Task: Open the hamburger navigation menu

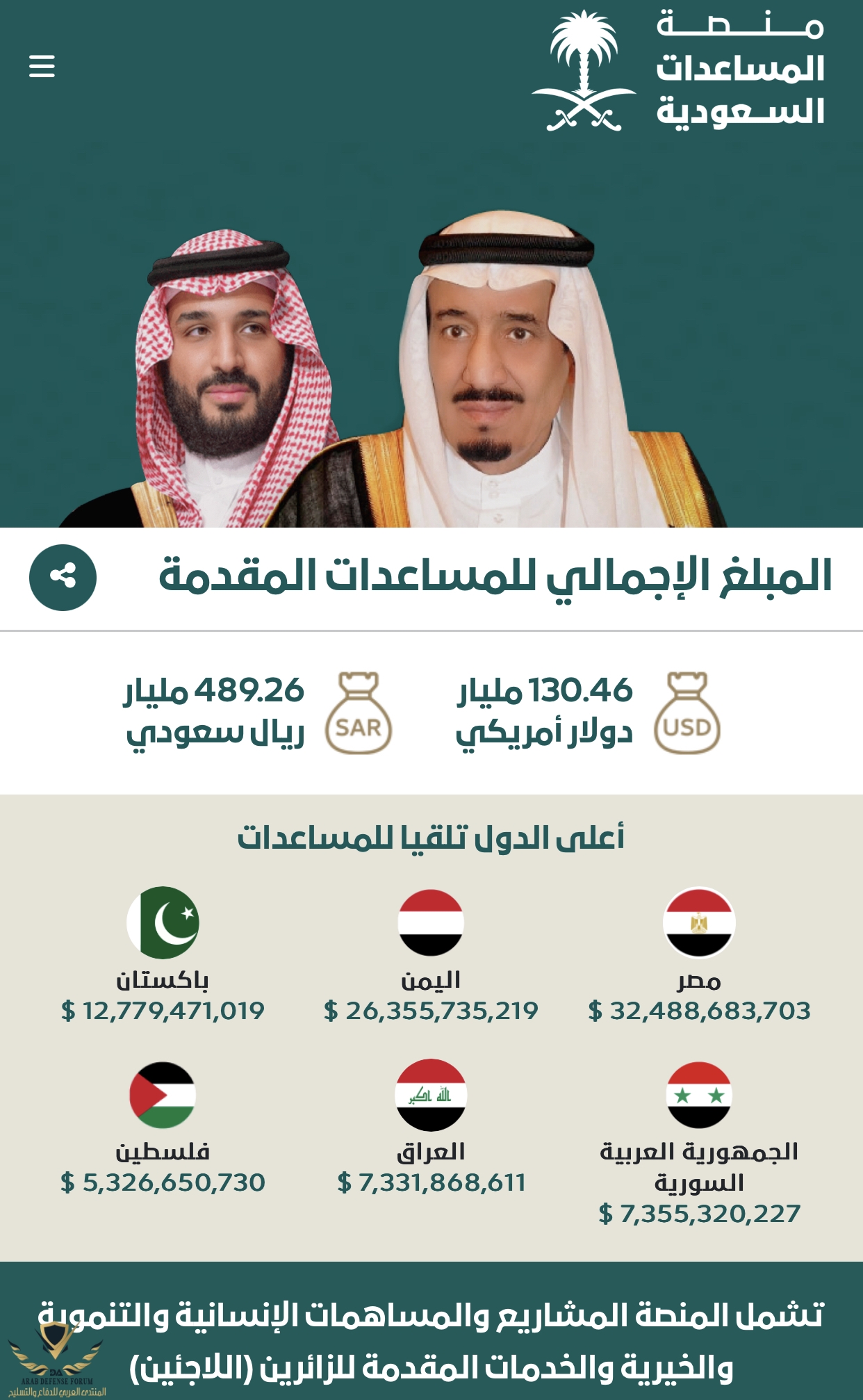Action: 42,67
